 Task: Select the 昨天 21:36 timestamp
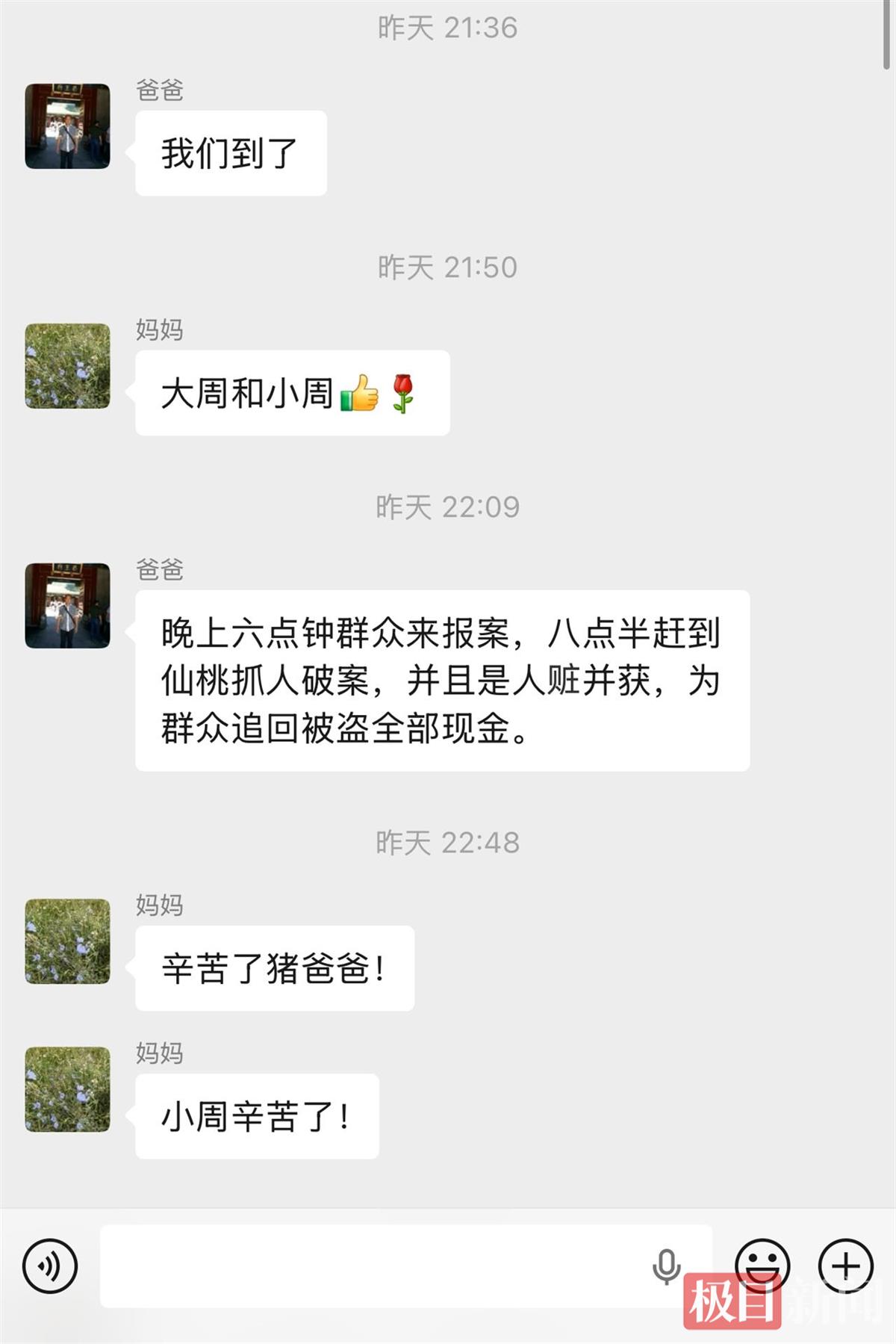tap(447, 28)
